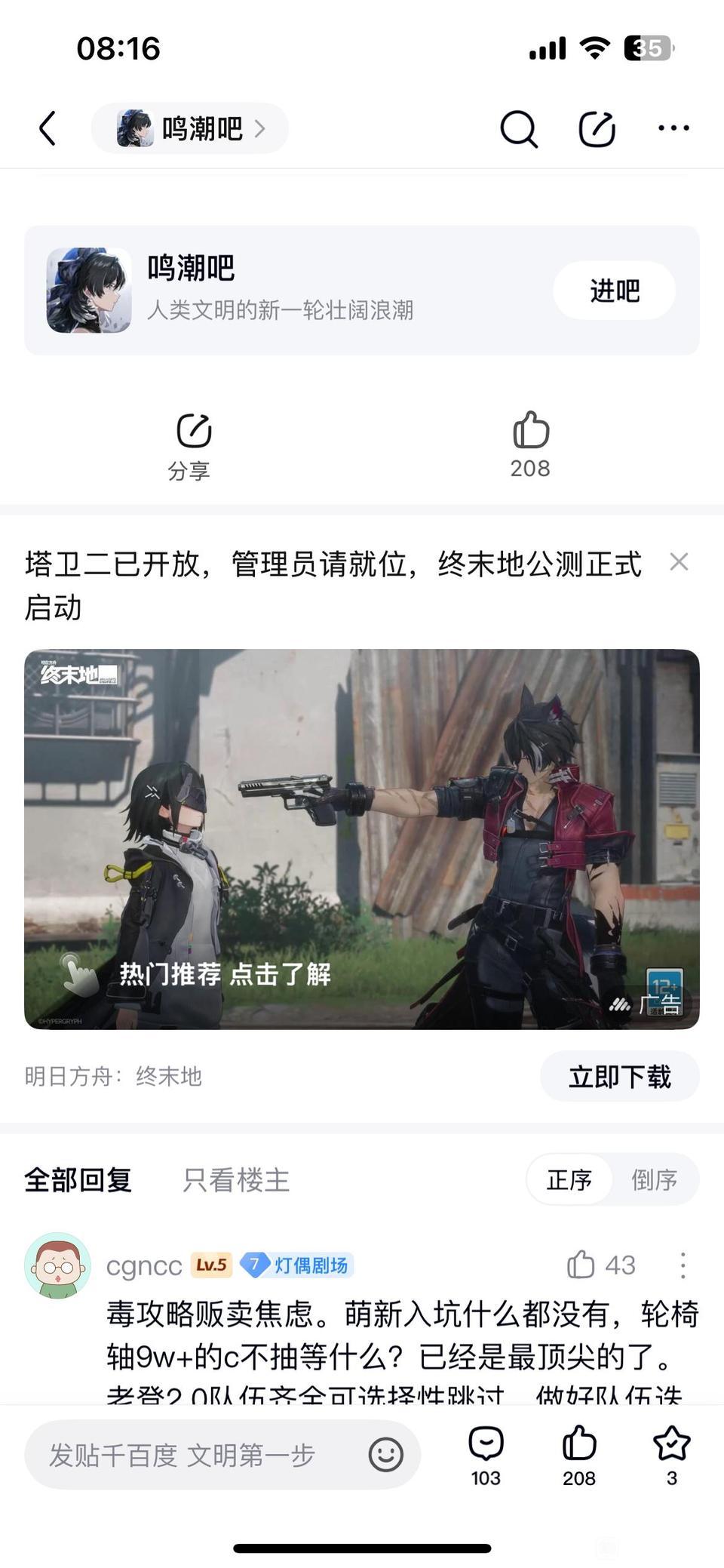
Task: Switch to 只看楼主 tab
Action: [x=236, y=1179]
